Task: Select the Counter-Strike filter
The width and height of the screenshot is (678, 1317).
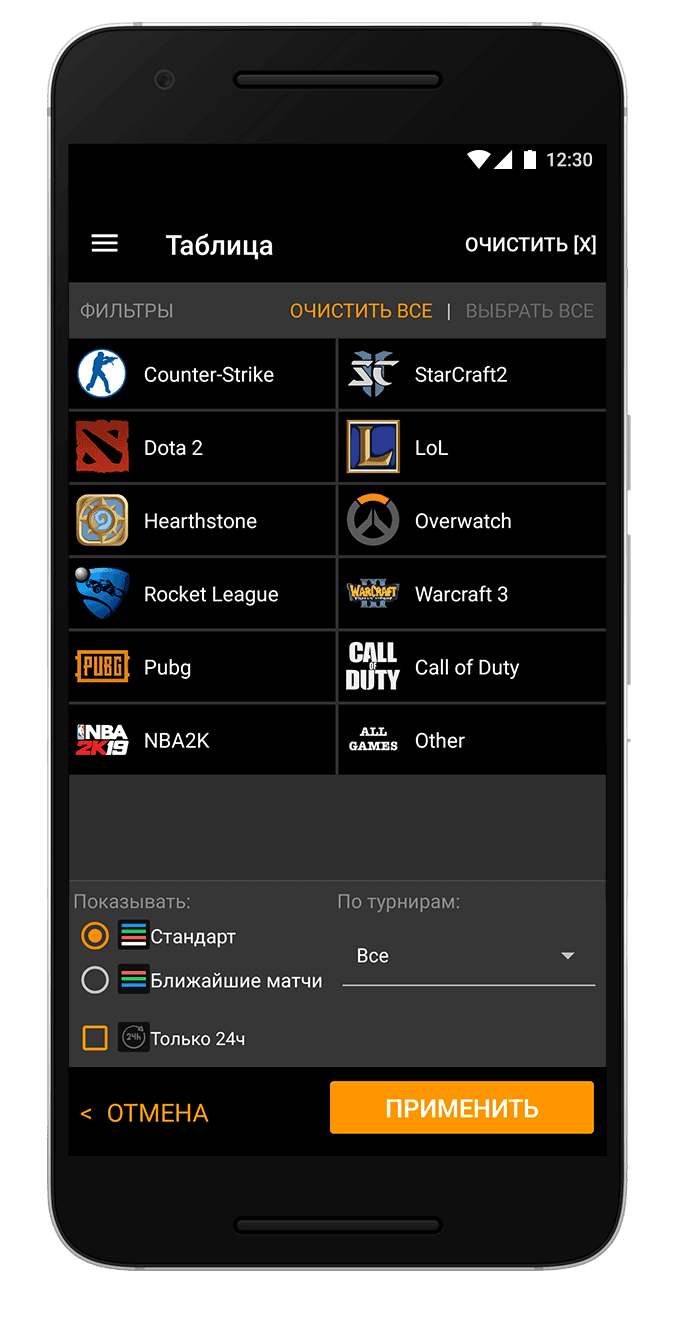Action: (x=202, y=374)
